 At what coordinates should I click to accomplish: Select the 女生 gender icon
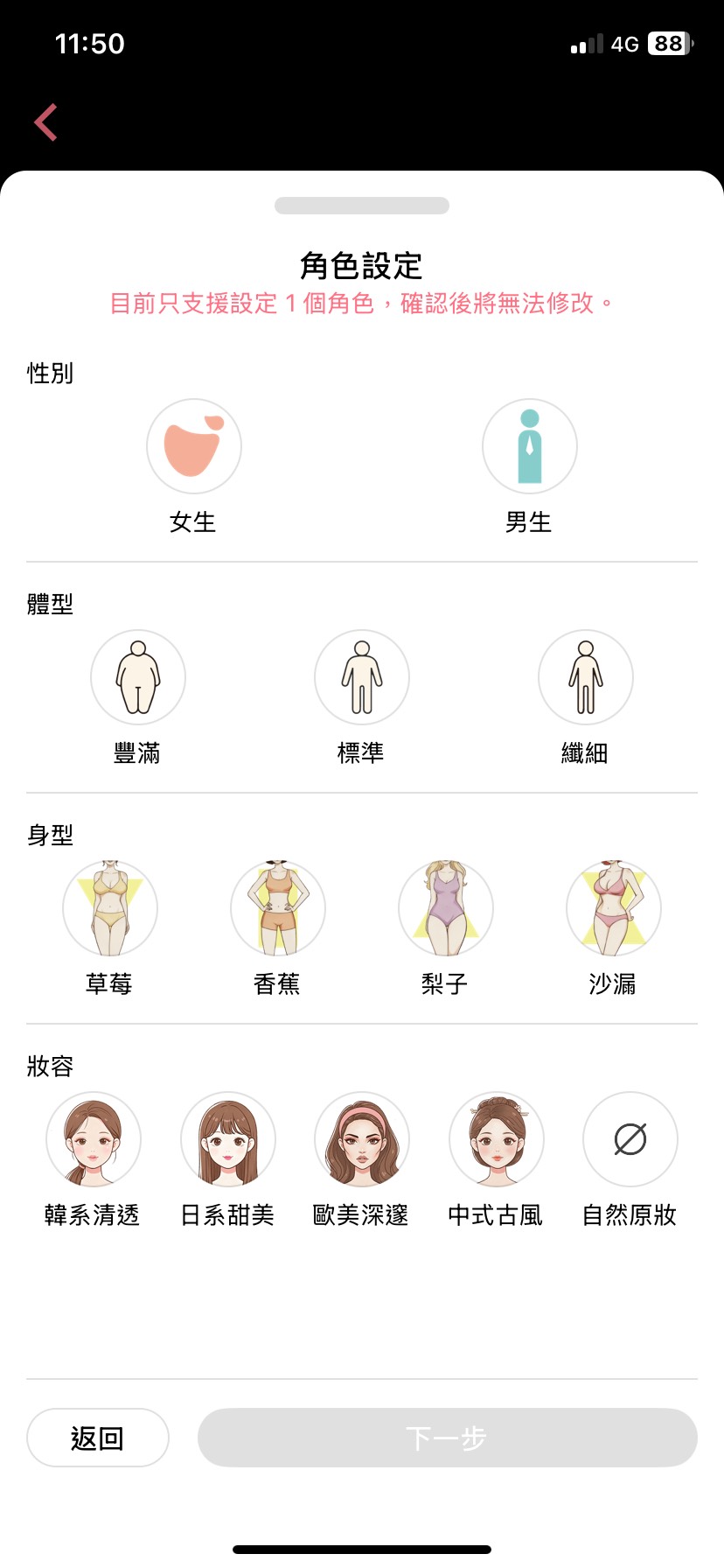point(193,446)
